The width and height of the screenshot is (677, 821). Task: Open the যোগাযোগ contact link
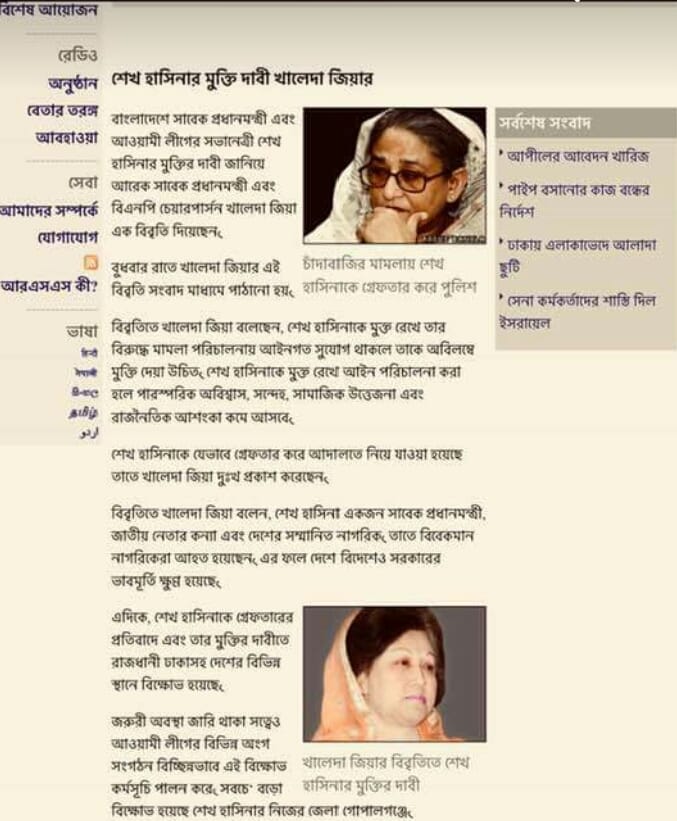(68, 237)
